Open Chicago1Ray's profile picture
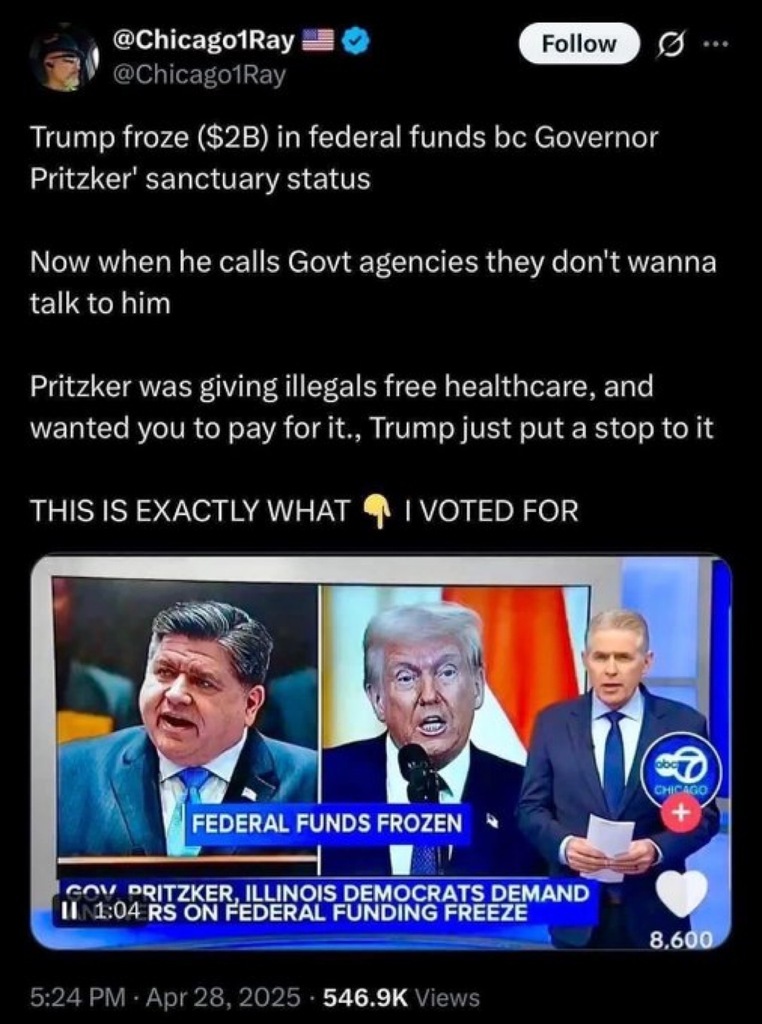 click(63, 57)
